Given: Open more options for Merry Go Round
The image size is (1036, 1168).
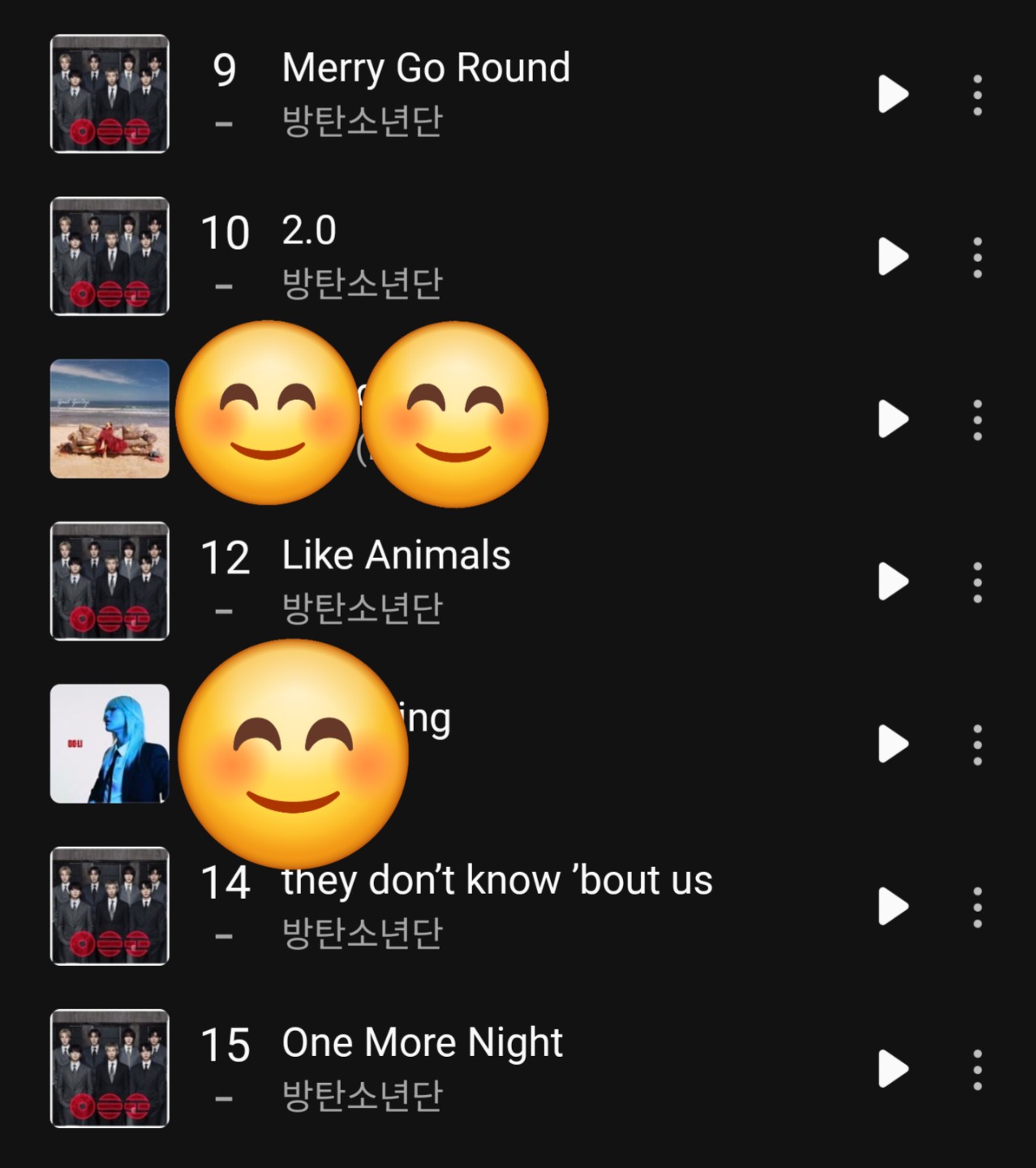Looking at the screenshot, I should tap(977, 95).
